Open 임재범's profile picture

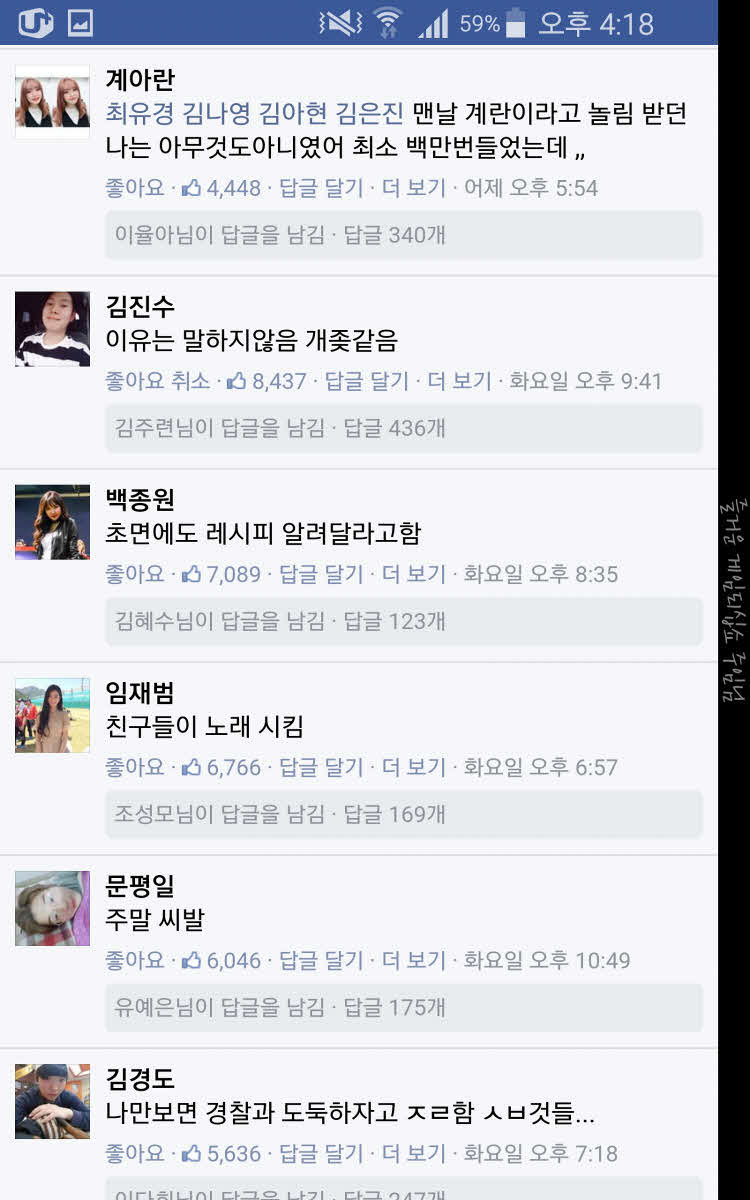click(52, 715)
